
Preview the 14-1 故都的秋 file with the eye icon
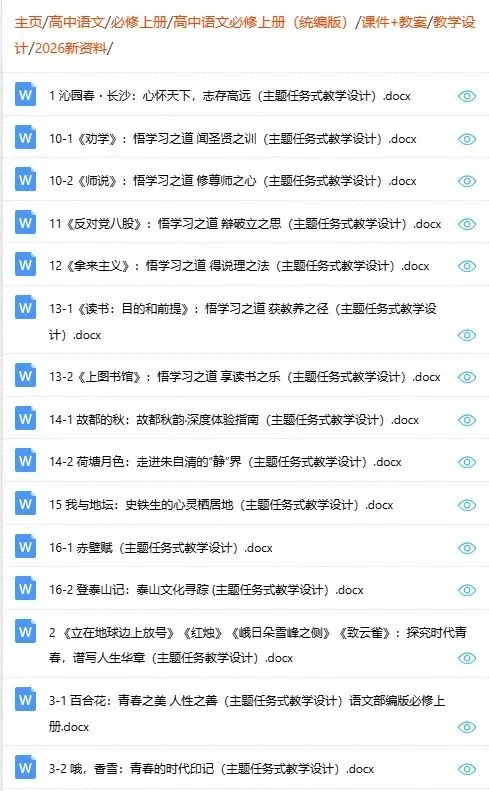point(467,420)
